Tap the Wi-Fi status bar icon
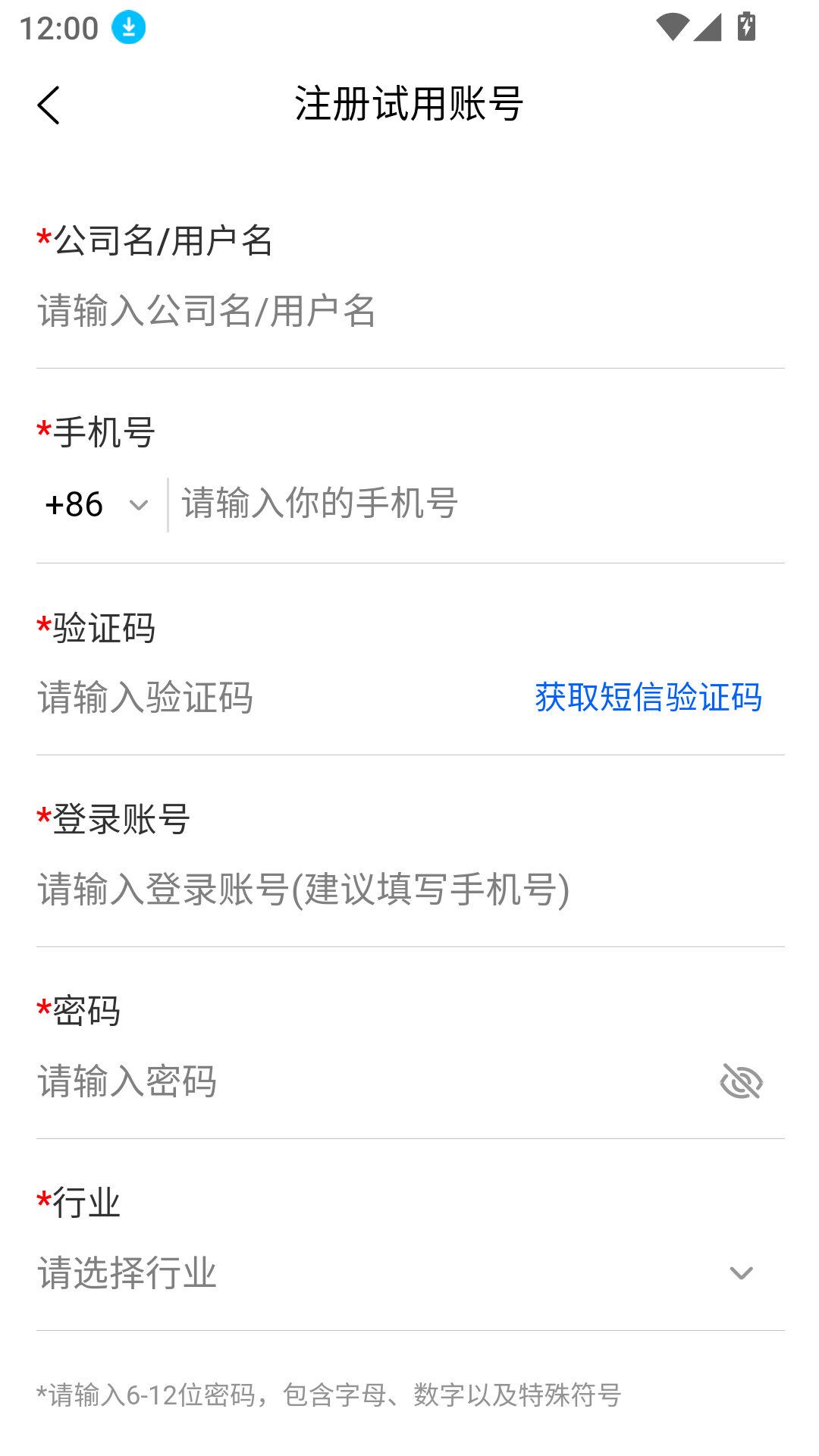 click(673, 25)
